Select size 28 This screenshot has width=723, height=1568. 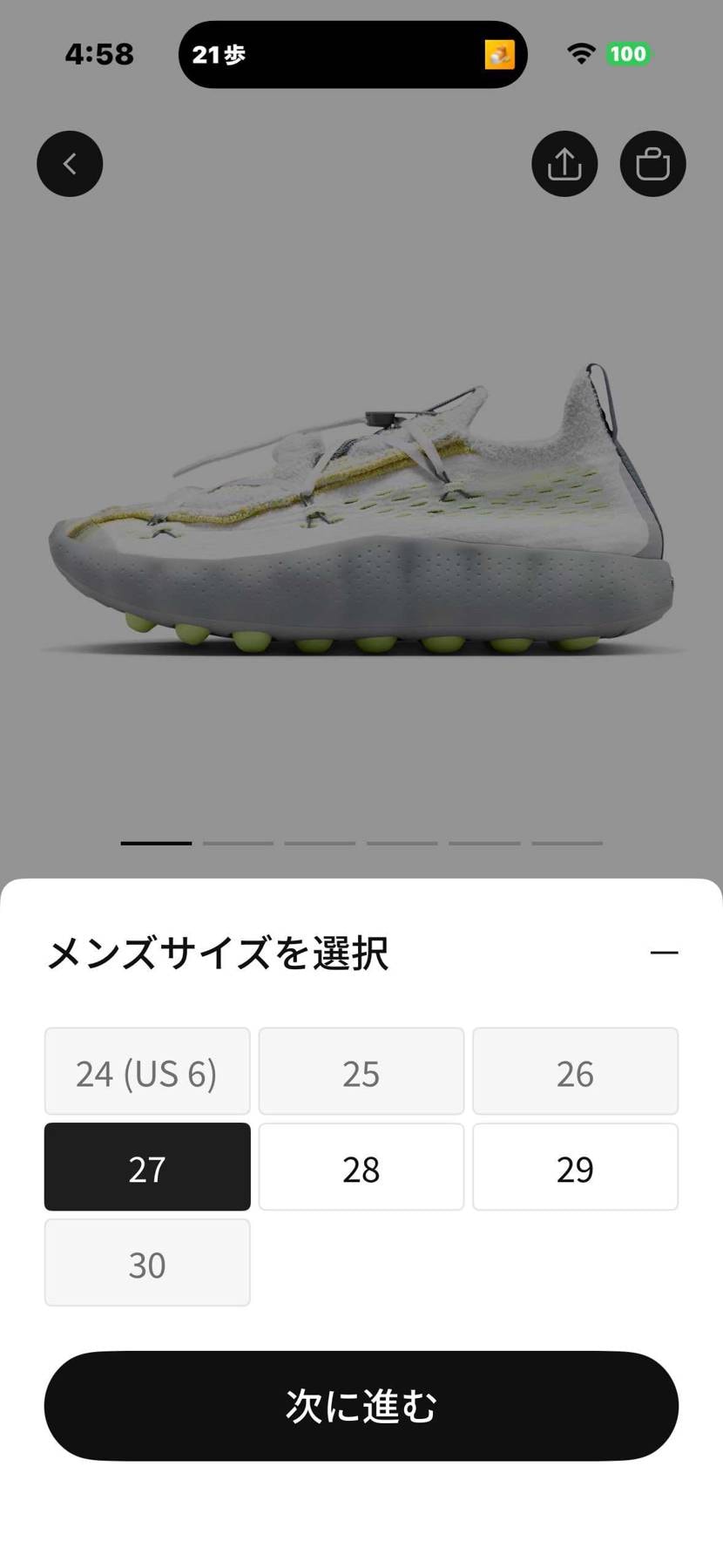(361, 1167)
